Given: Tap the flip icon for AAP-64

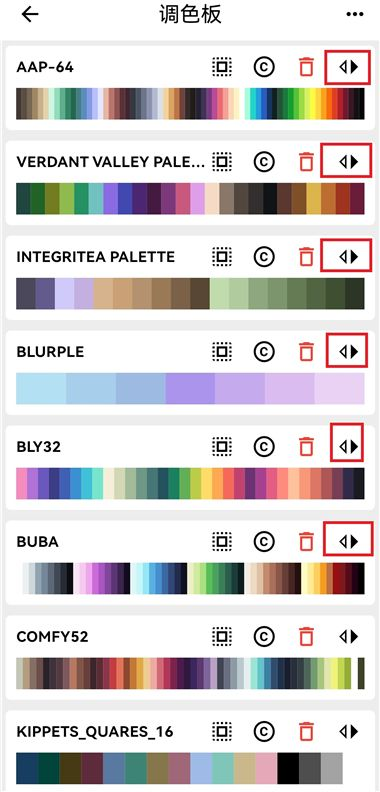Looking at the screenshot, I should (349, 67).
